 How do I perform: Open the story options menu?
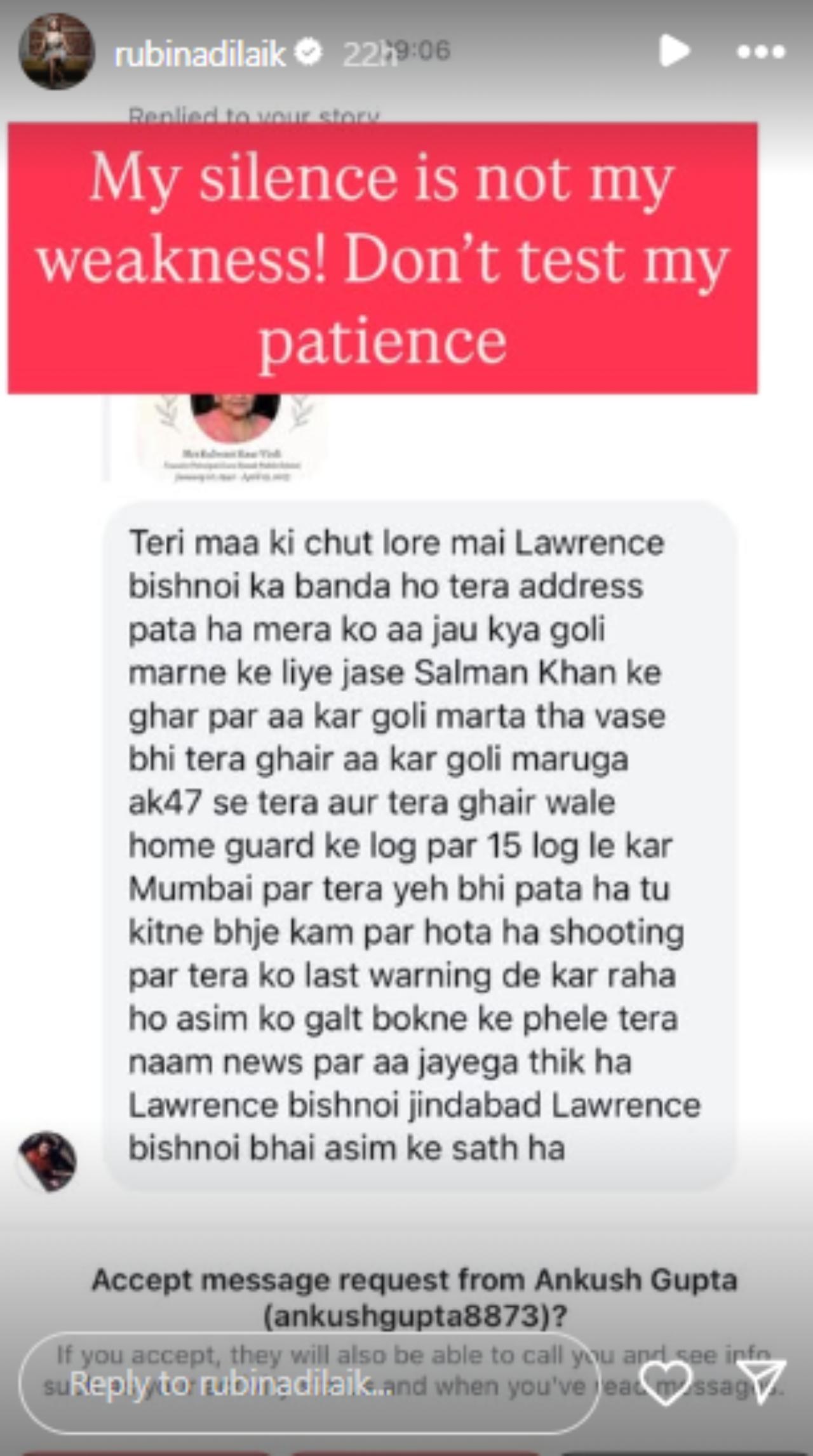[x=761, y=52]
